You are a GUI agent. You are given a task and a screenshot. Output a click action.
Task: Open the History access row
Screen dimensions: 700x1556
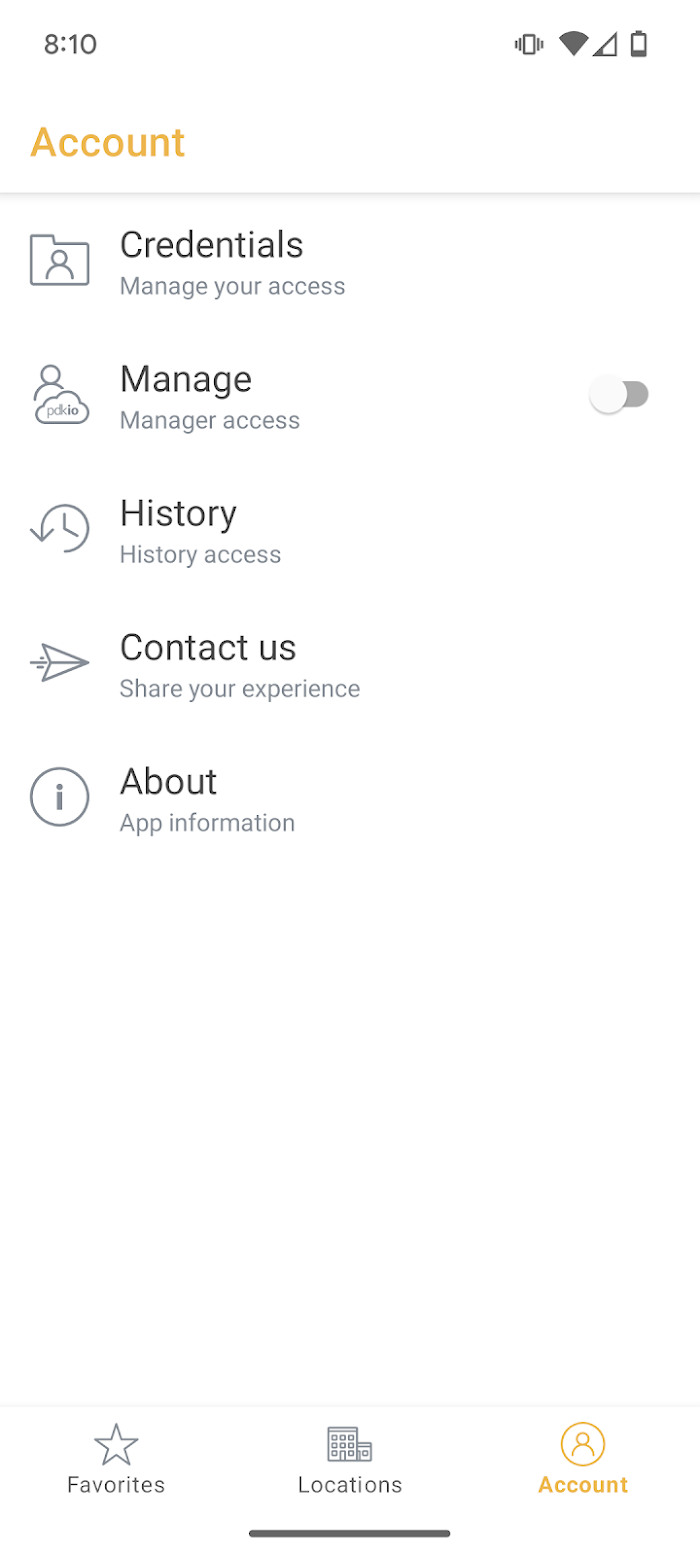[x=350, y=529]
